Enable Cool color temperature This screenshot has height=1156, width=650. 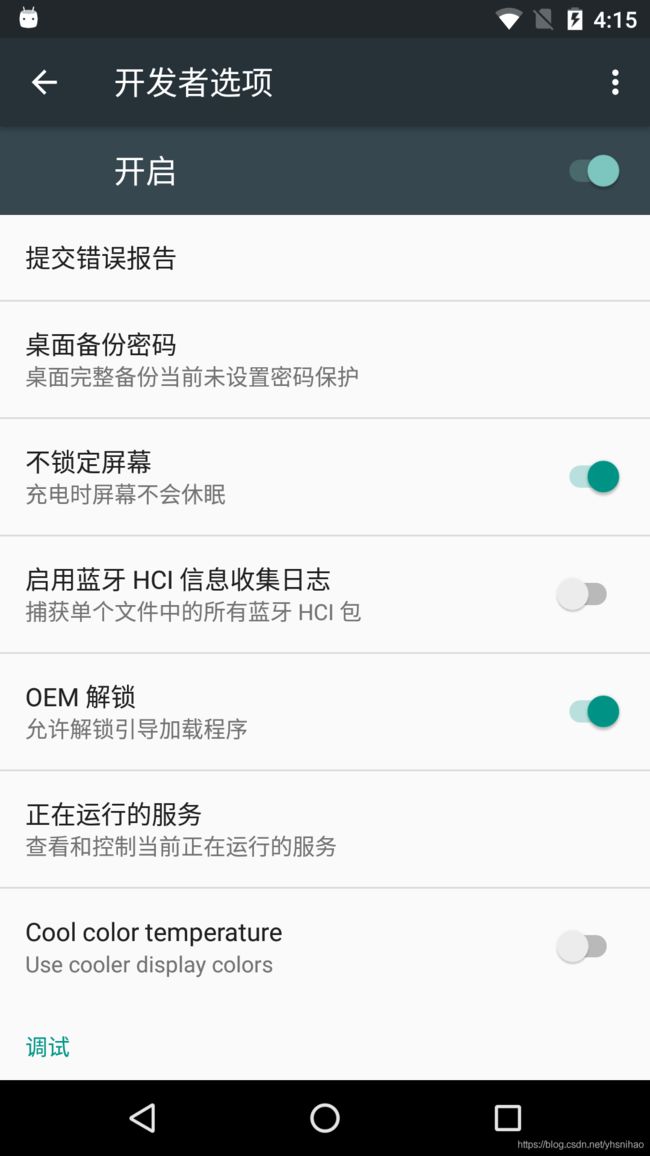coord(583,946)
